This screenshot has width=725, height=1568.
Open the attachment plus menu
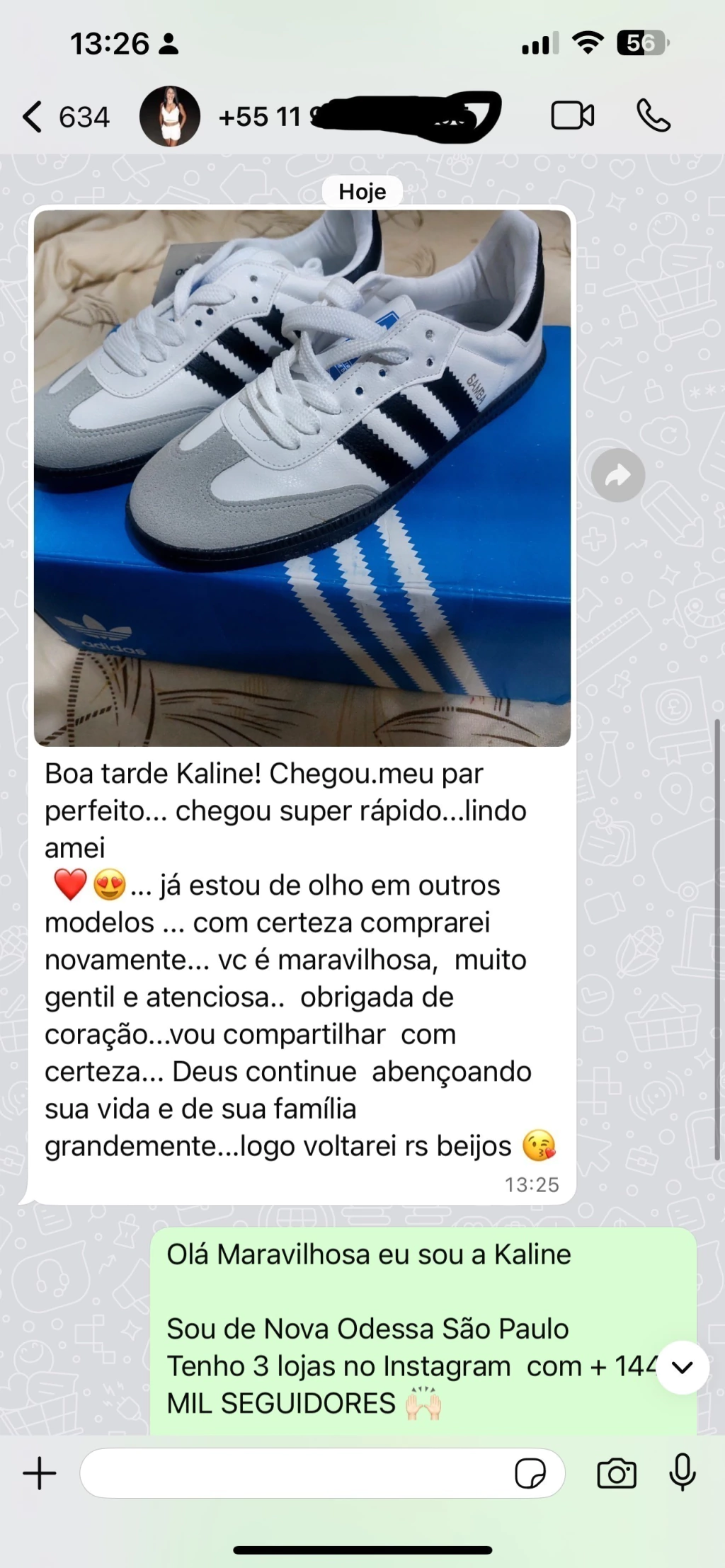[x=40, y=1473]
